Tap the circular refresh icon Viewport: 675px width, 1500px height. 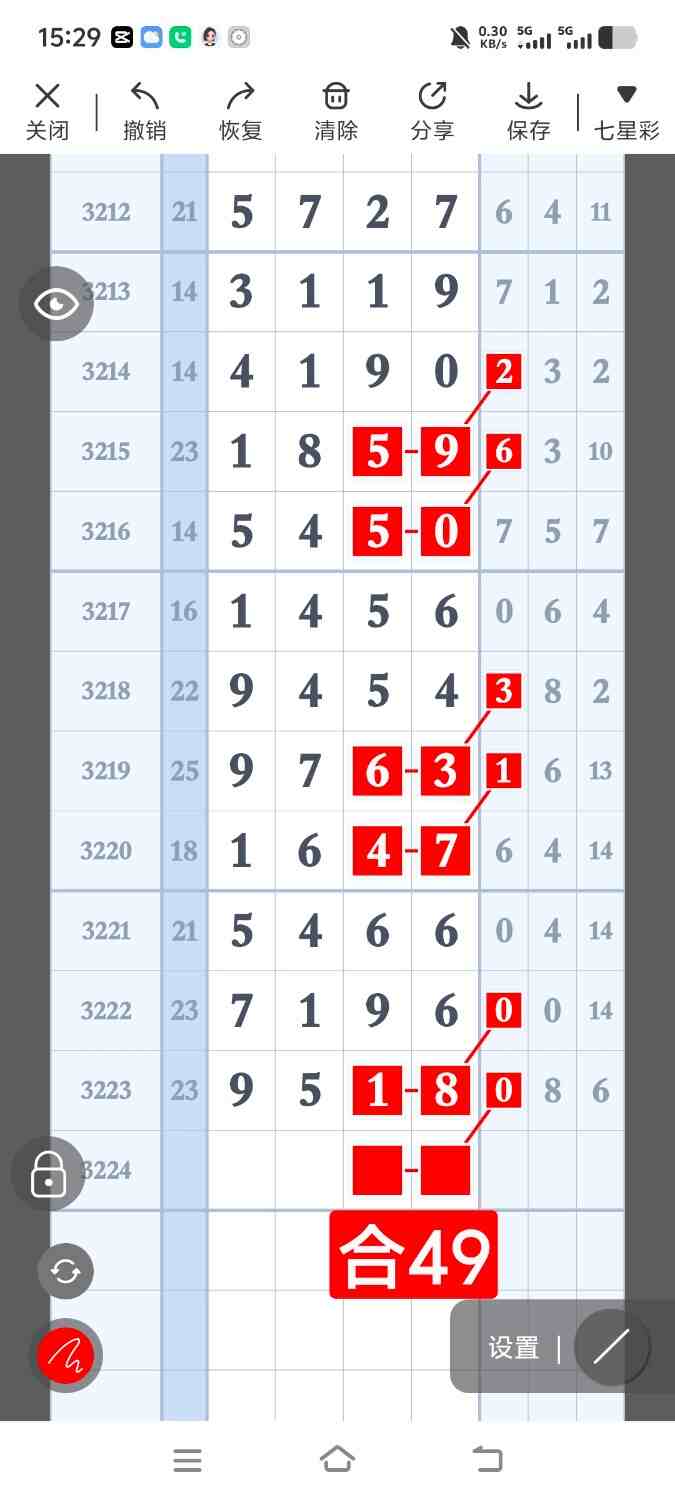click(65, 1271)
